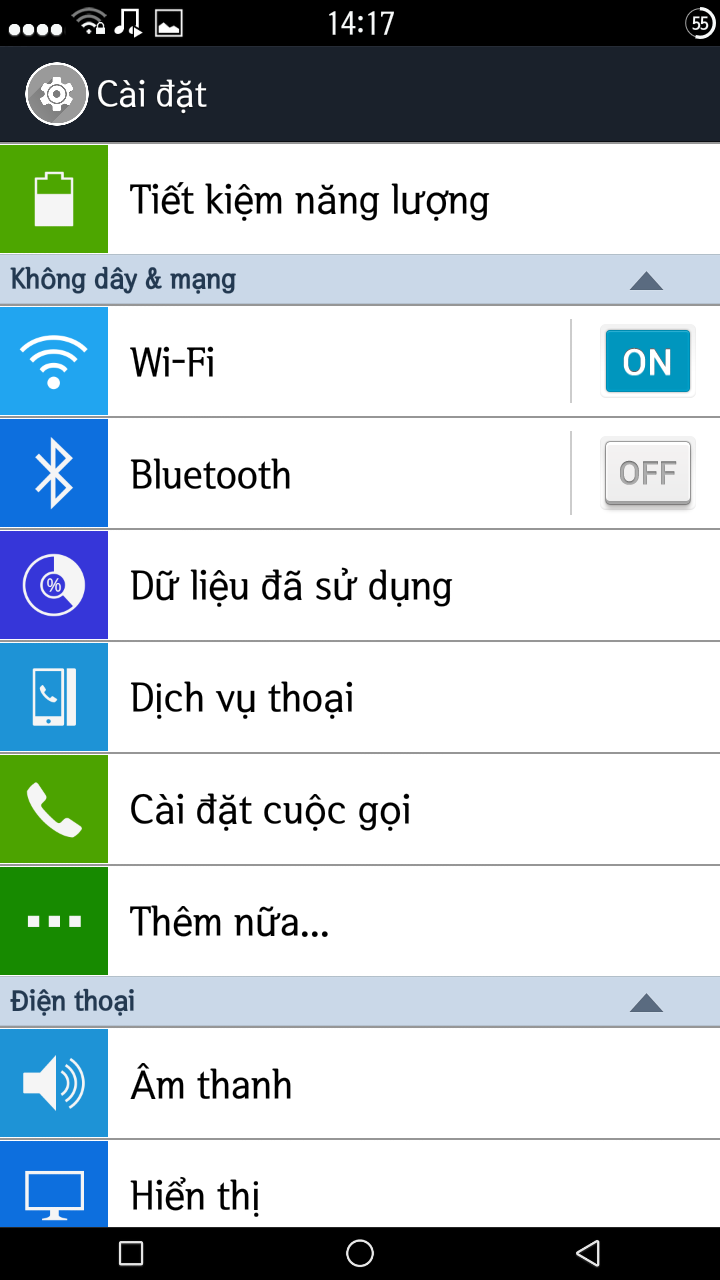Turn off the Wi-Fi switch
Image resolution: width=720 pixels, height=1280 pixels.
click(x=647, y=362)
